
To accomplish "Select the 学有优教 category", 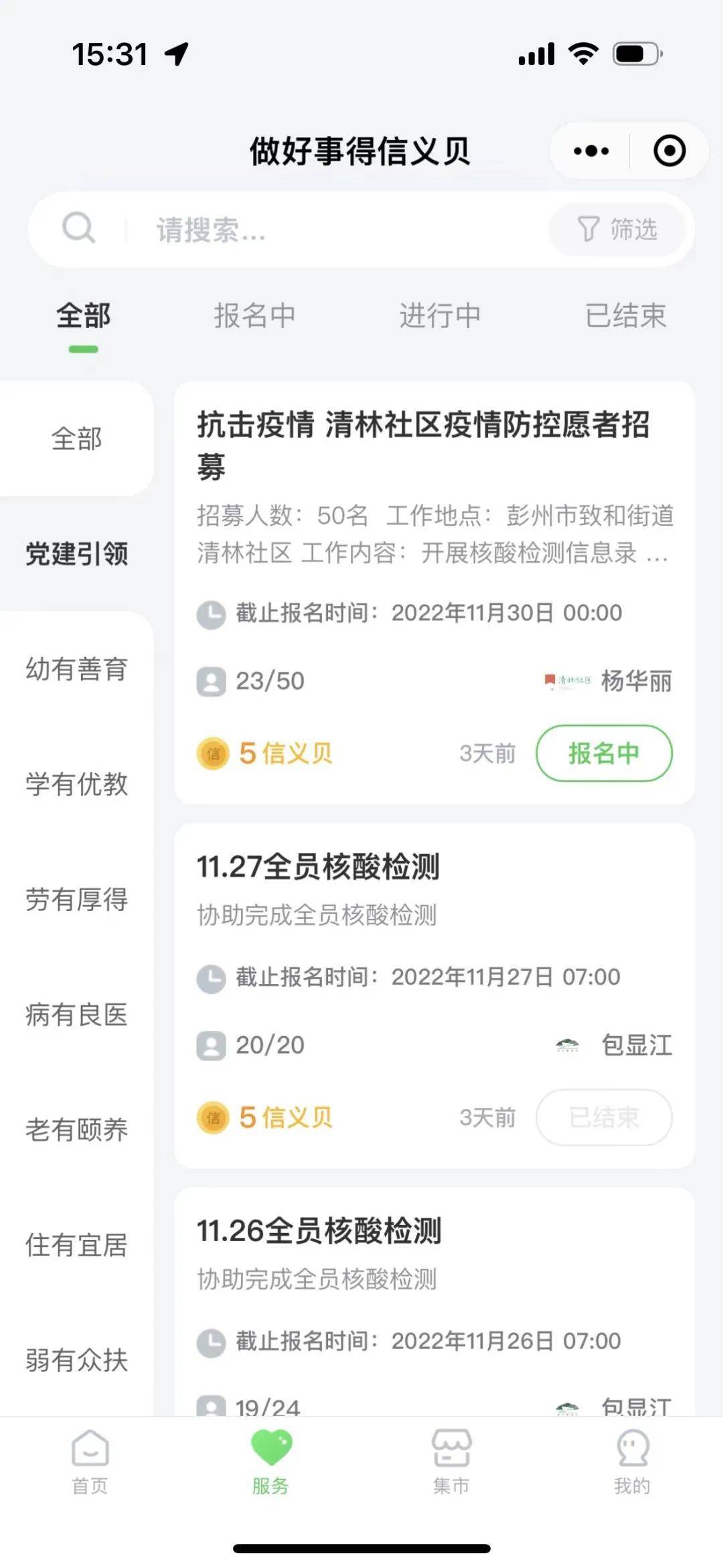I will pos(76,784).
